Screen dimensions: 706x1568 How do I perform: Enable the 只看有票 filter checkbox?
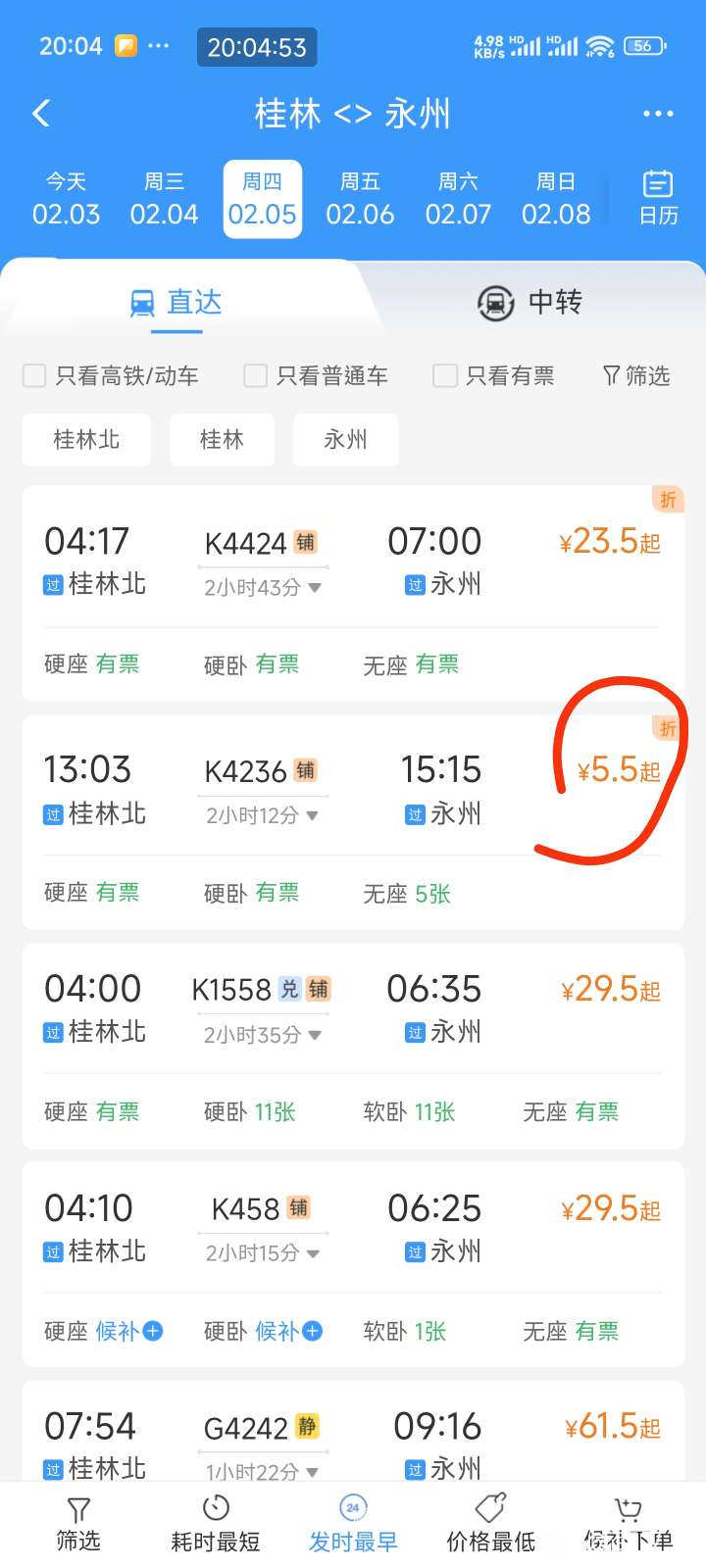coord(445,375)
